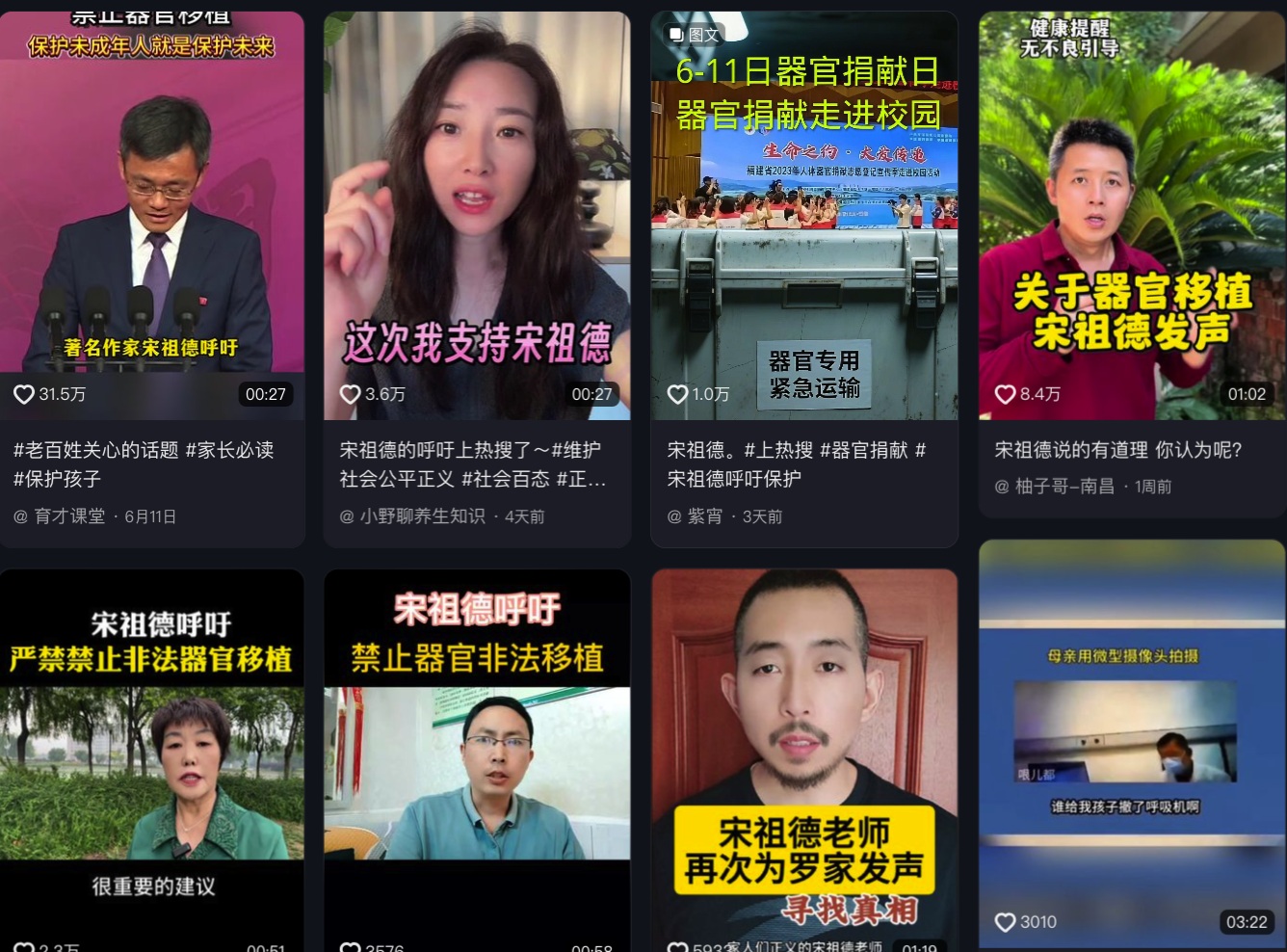Like the video with 3.6万 likes
Screen dimensions: 1287x952
point(351,394)
